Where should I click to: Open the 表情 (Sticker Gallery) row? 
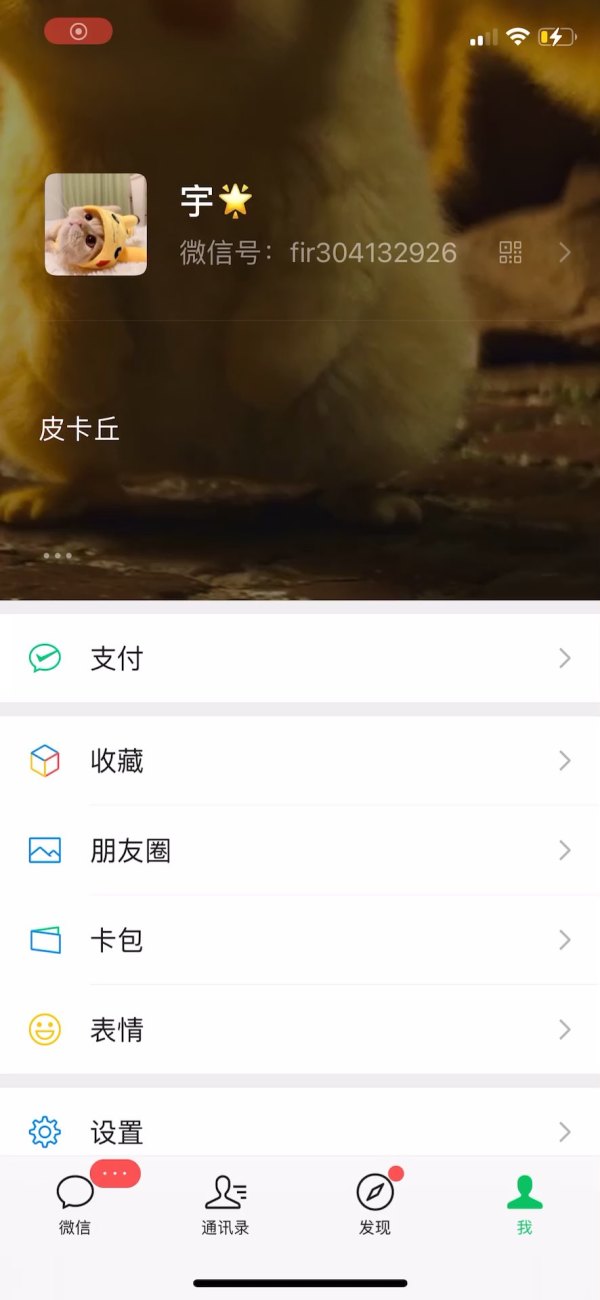(300, 1029)
